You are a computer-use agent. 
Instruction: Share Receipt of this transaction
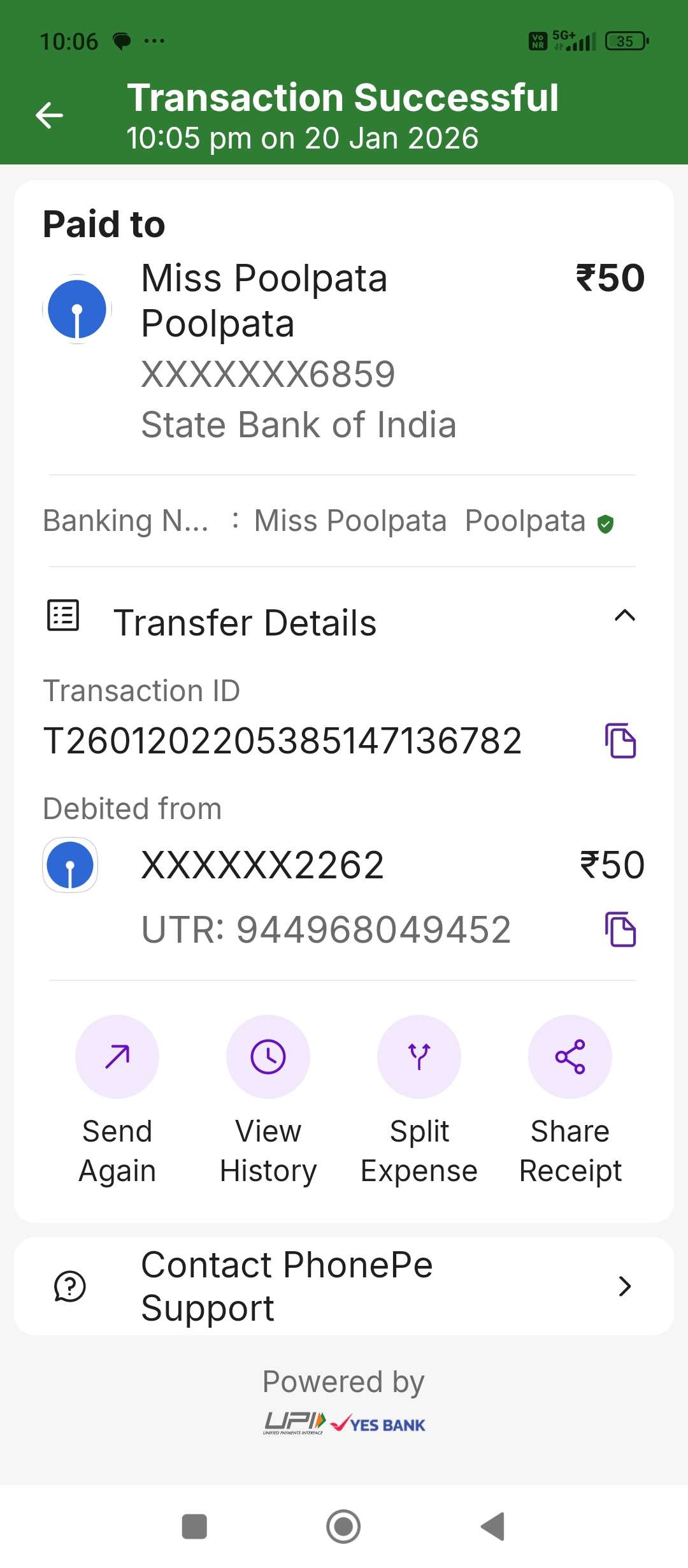[570, 1057]
